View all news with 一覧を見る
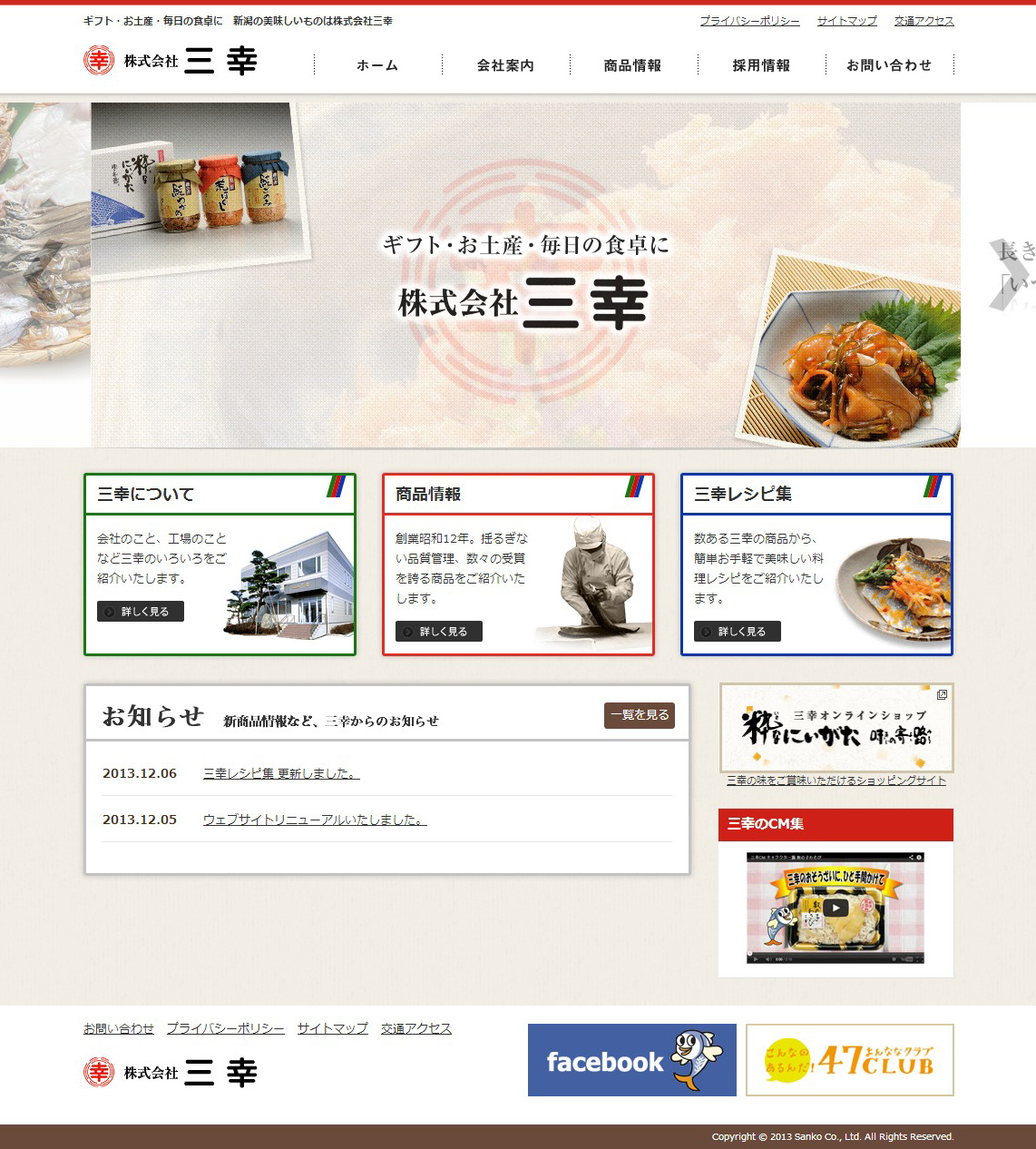This screenshot has height=1149, width=1036. (x=640, y=715)
